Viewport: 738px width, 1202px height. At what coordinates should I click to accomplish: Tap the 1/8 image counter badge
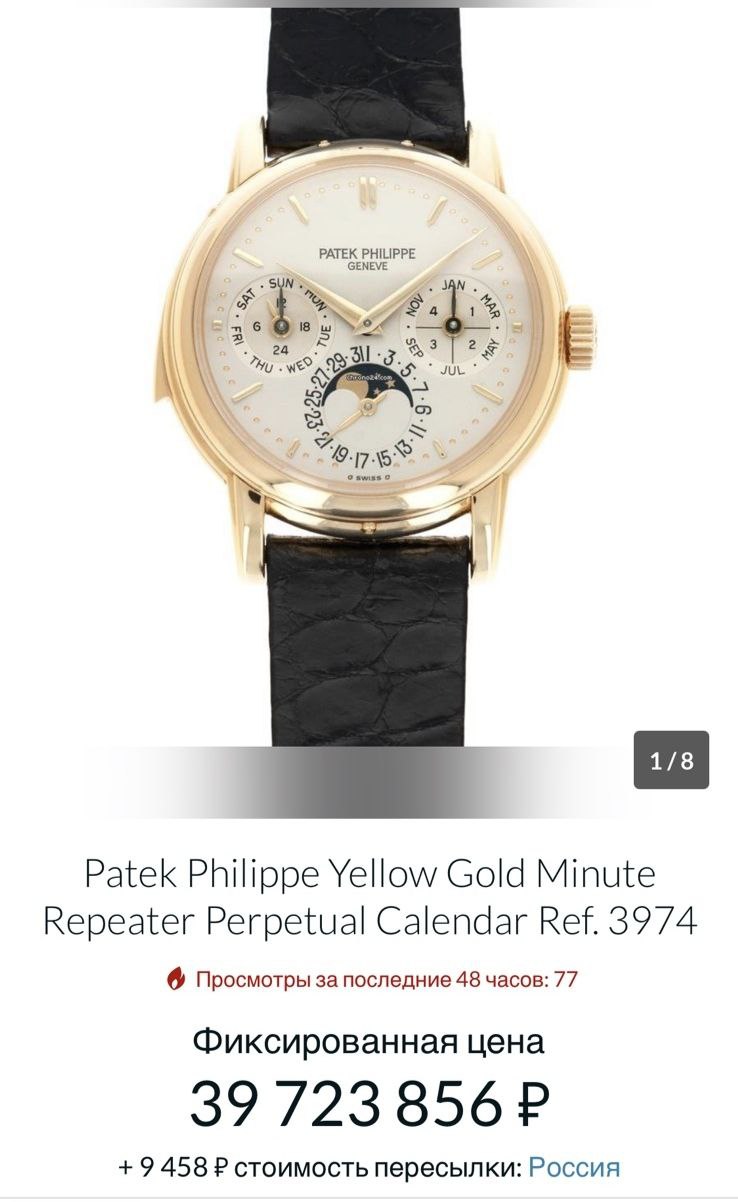click(x=672, y=760)
